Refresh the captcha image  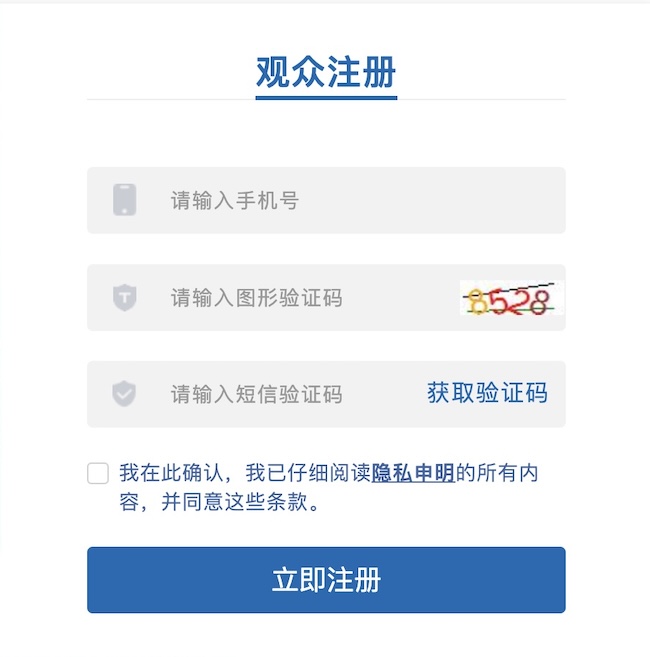tap(510, 298)
